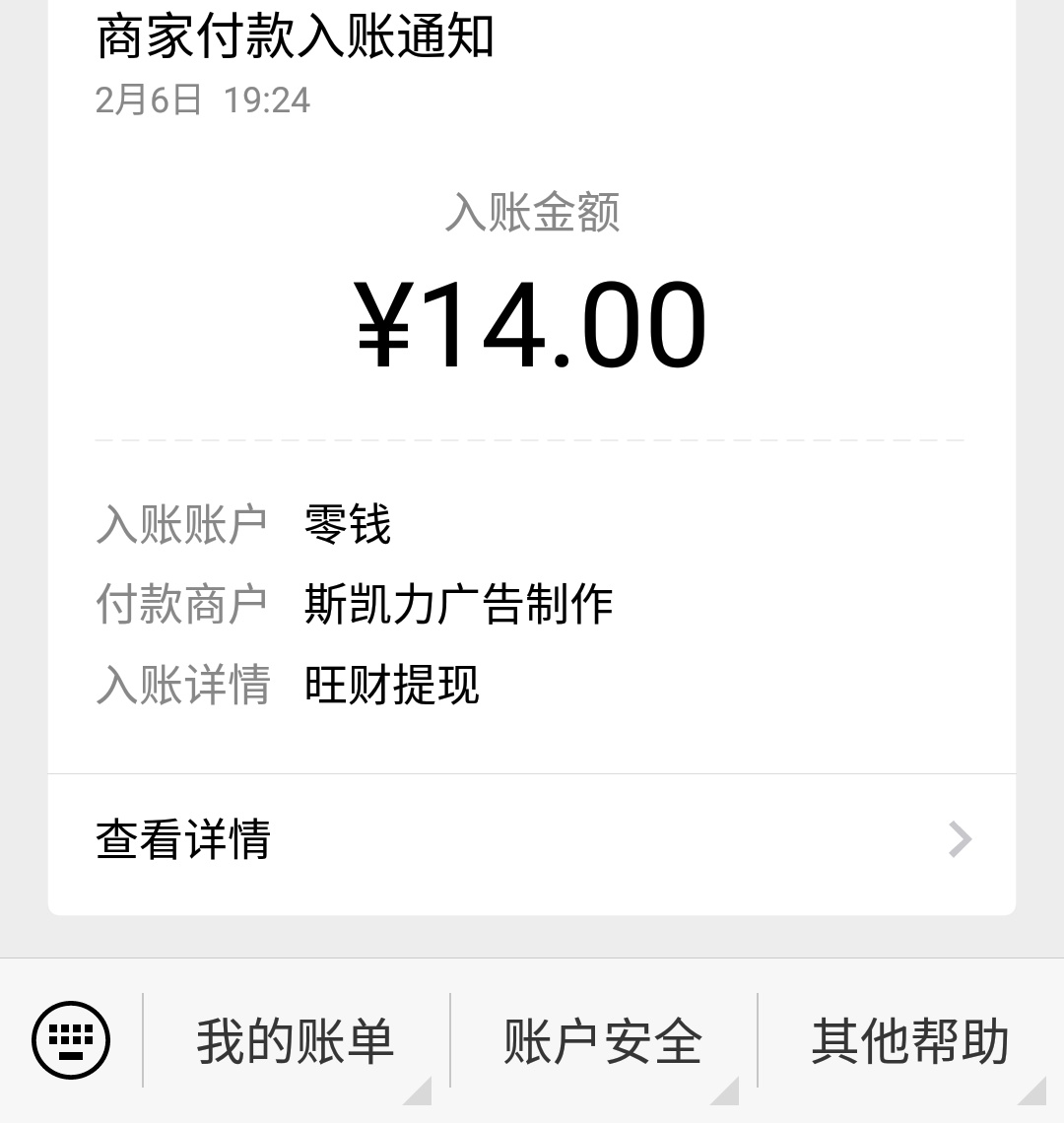The height and width of the screenshot is (1123, 1064).
Task: Switch to keyboard input mode
Action: (71, 1040)
